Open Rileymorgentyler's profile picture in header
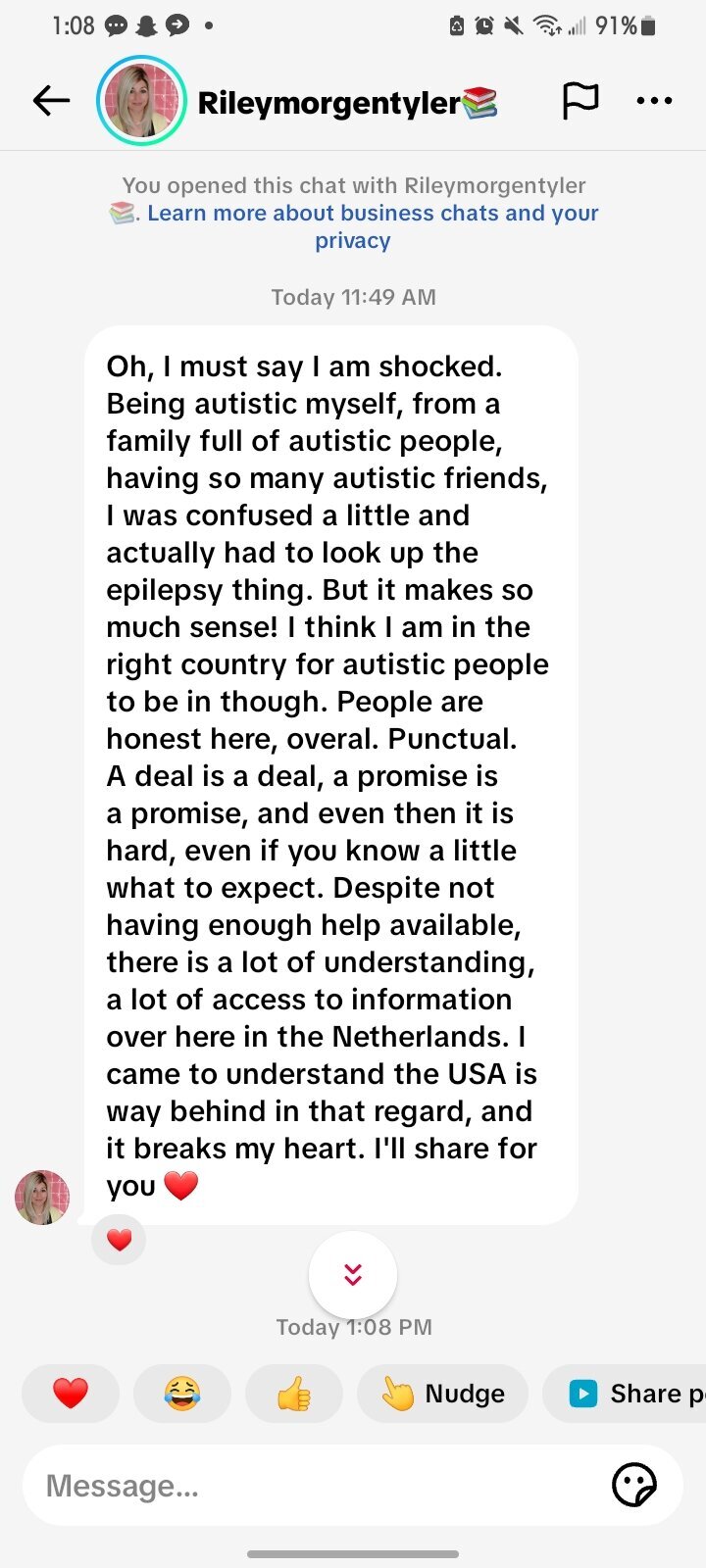The image size is (706, 1568). click(141, 100)
